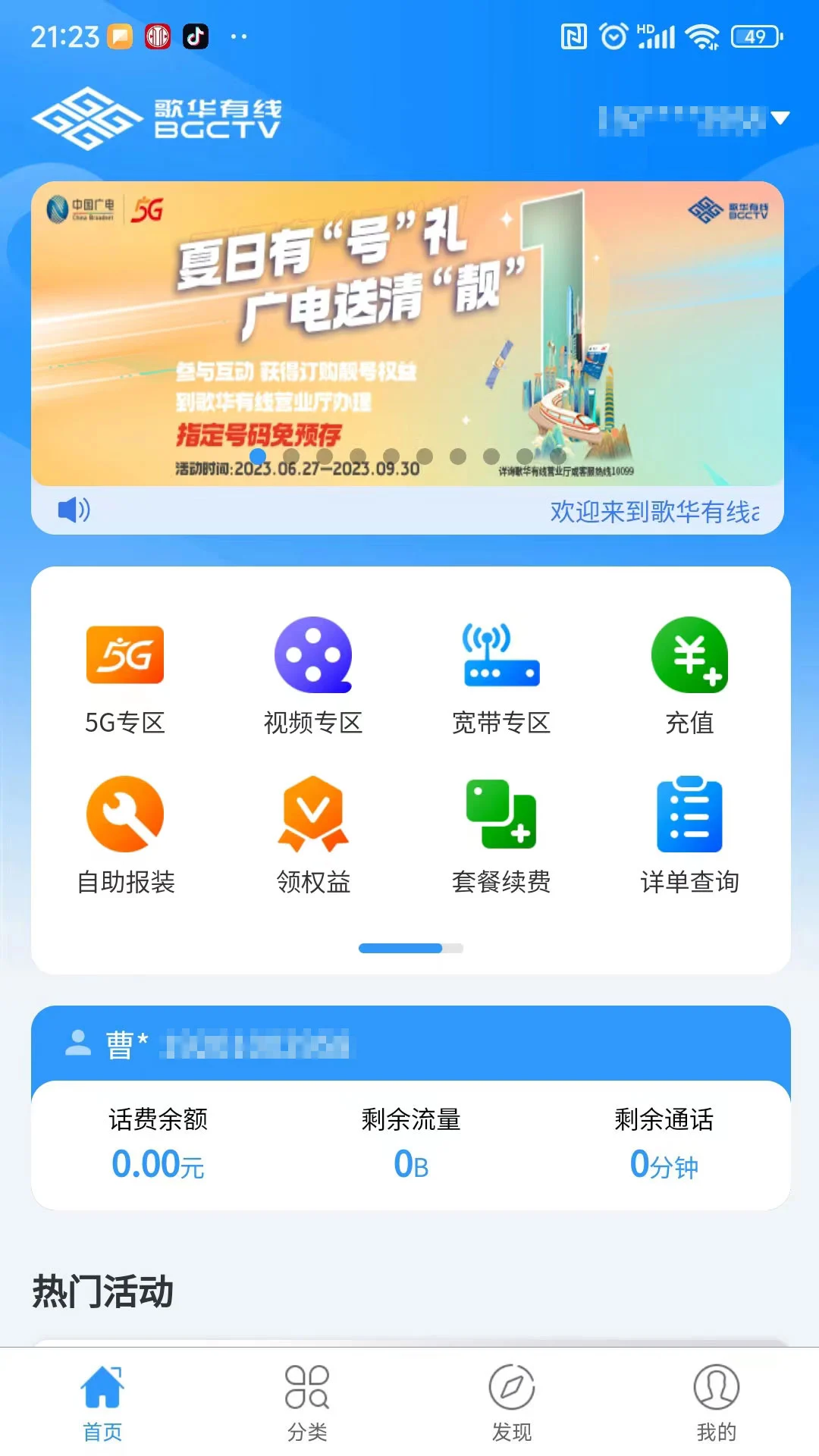Tap the BGCTV logo in the header
The width and height of the screenshot is (819, 1456).
click(159, 118)
